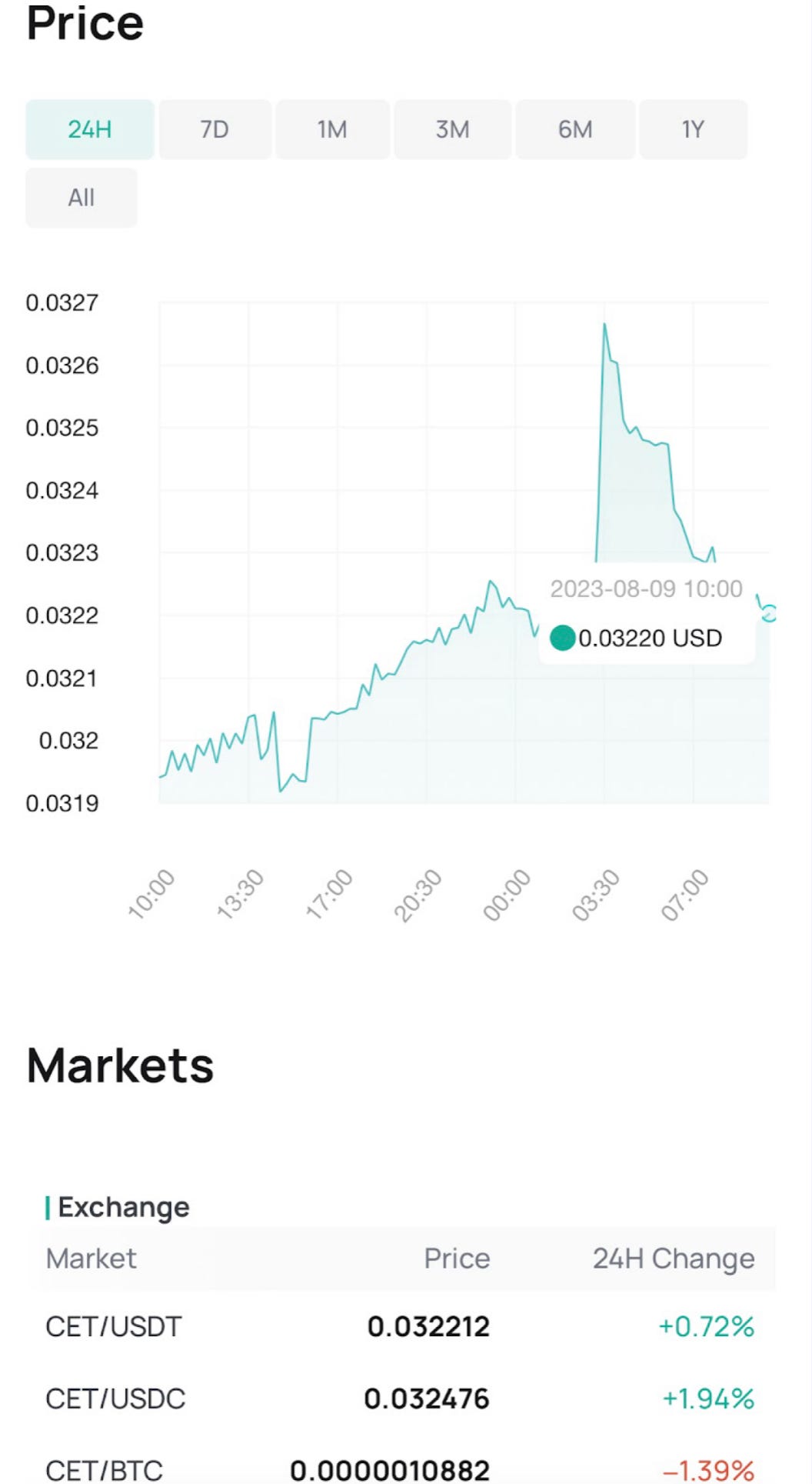The height and width of the screenshot is (1484, 812).
Task: Select the CET/BTC trading pair
Action: click(x=104, y=1468)
